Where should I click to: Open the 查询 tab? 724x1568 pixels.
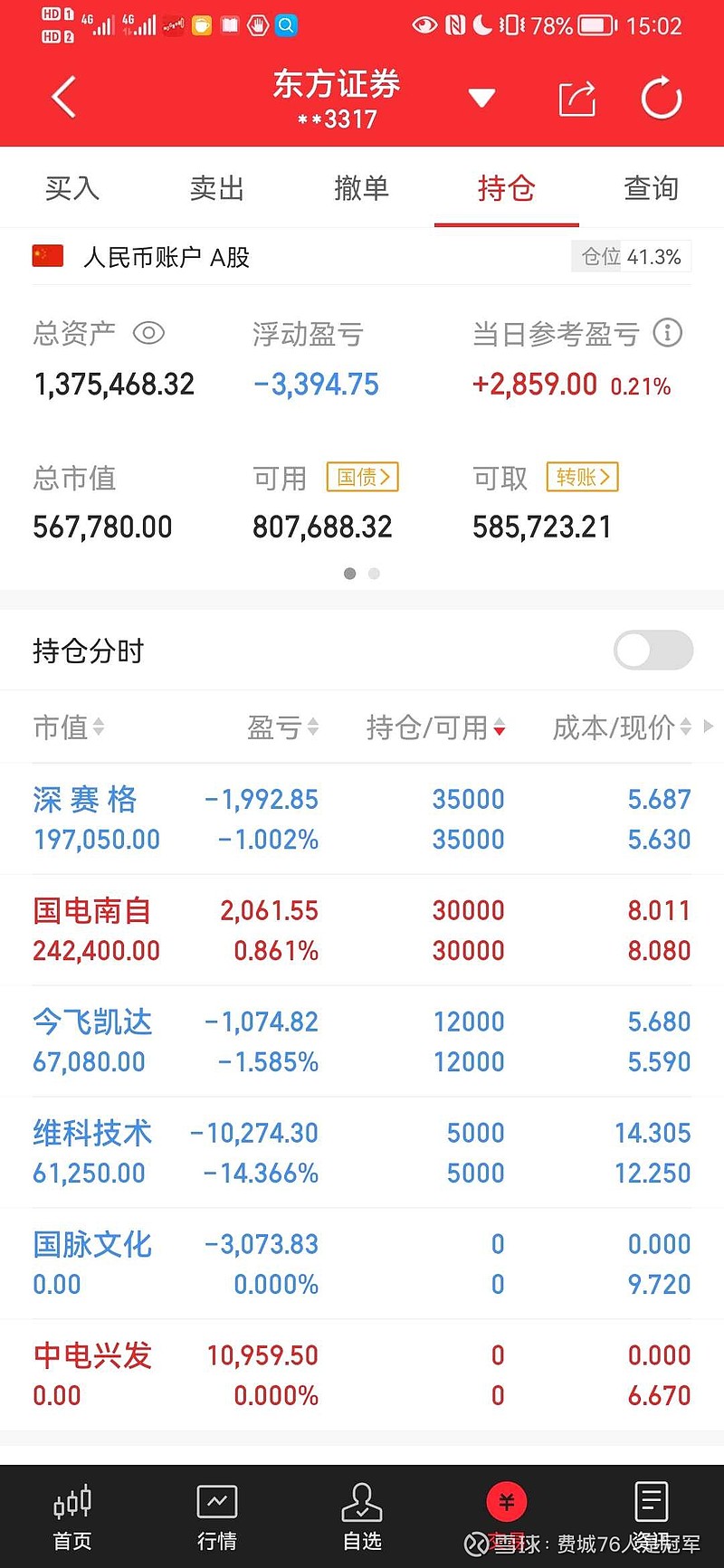(x=652, y=188)
